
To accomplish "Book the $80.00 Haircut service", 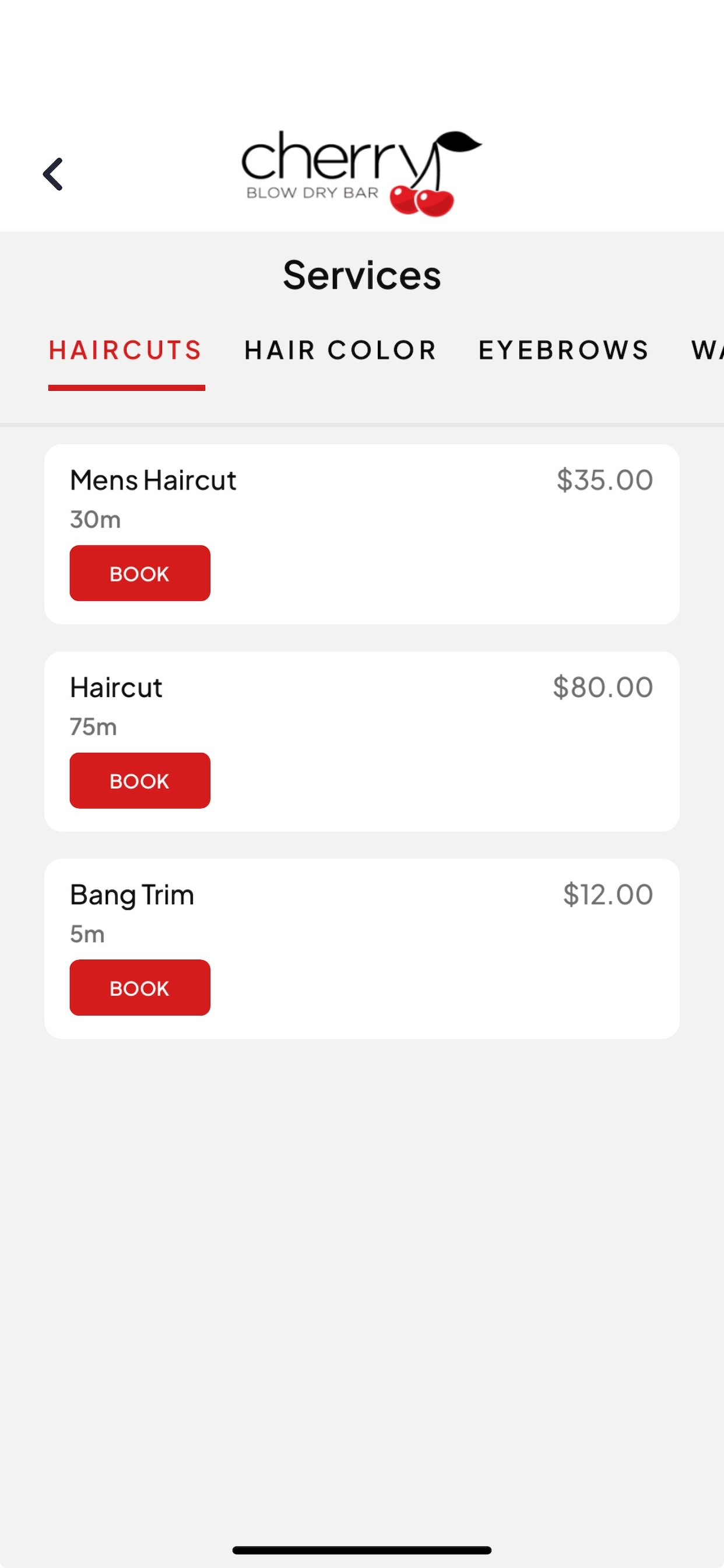I will 140,780.
